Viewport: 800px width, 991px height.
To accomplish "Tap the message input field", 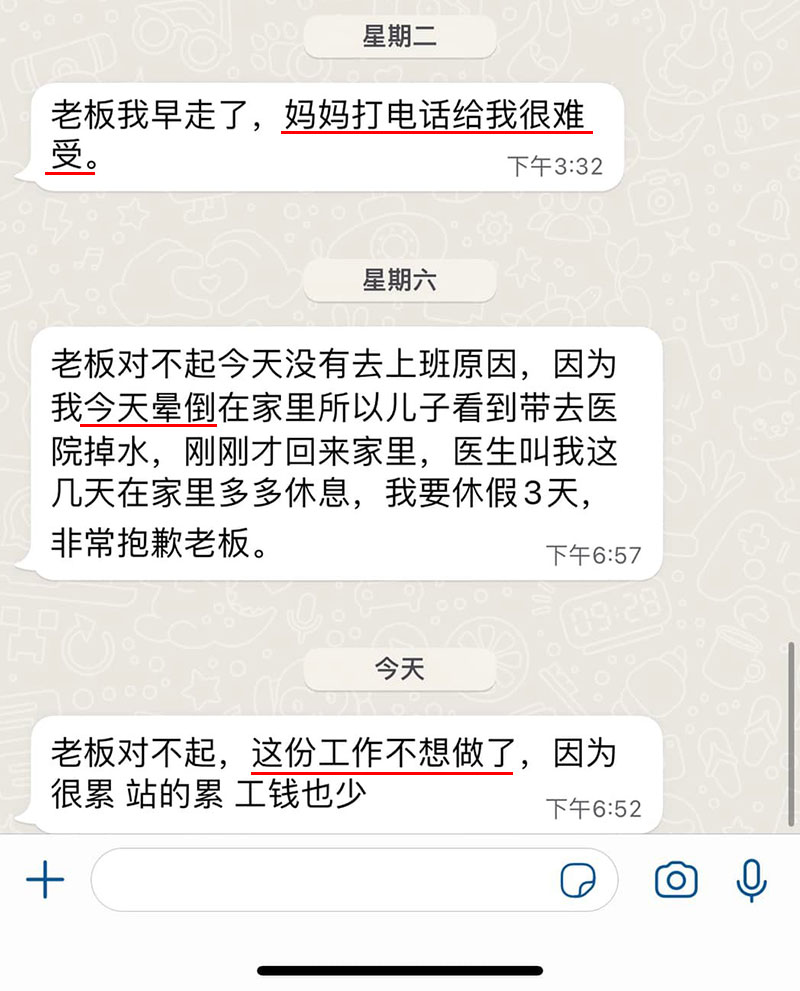I will (x=320, y=880).
